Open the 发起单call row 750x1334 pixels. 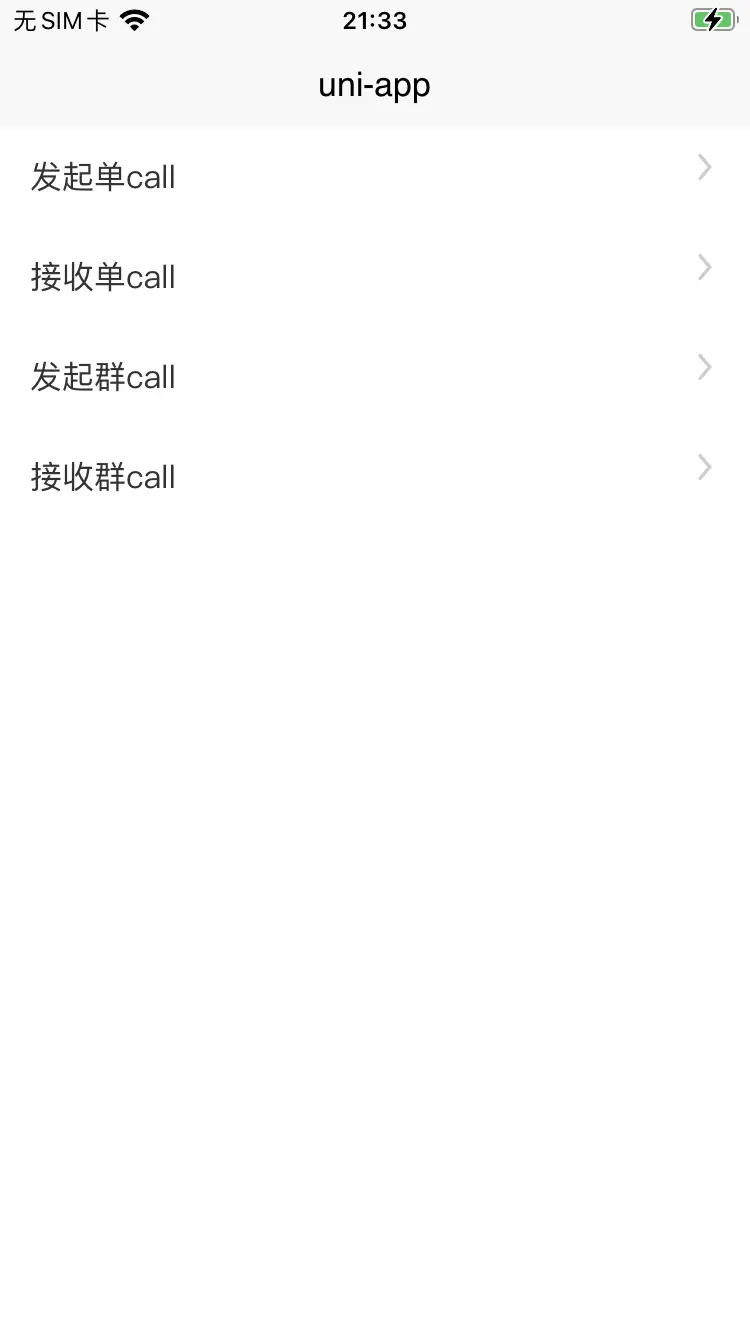tap(375, 177)
